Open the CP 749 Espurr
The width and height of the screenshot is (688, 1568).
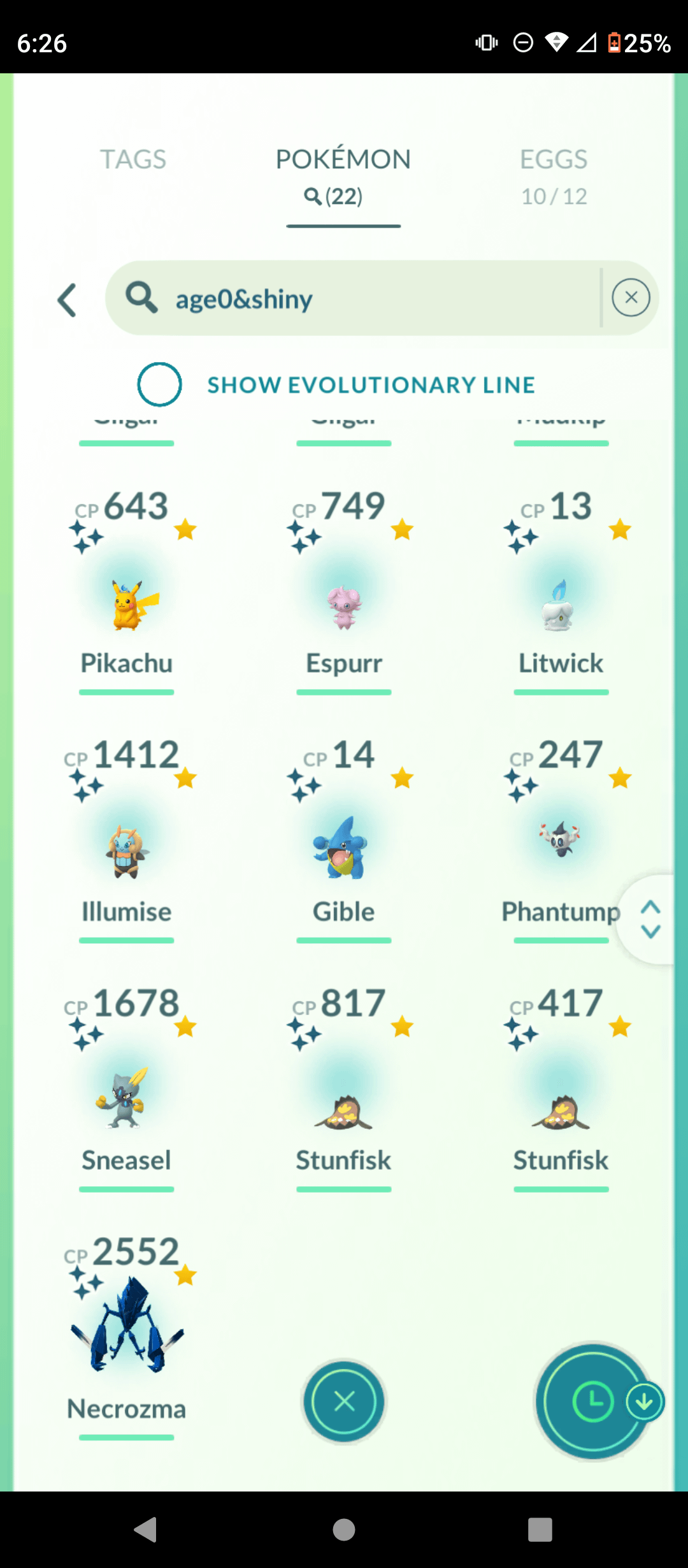tap(344, 606)
